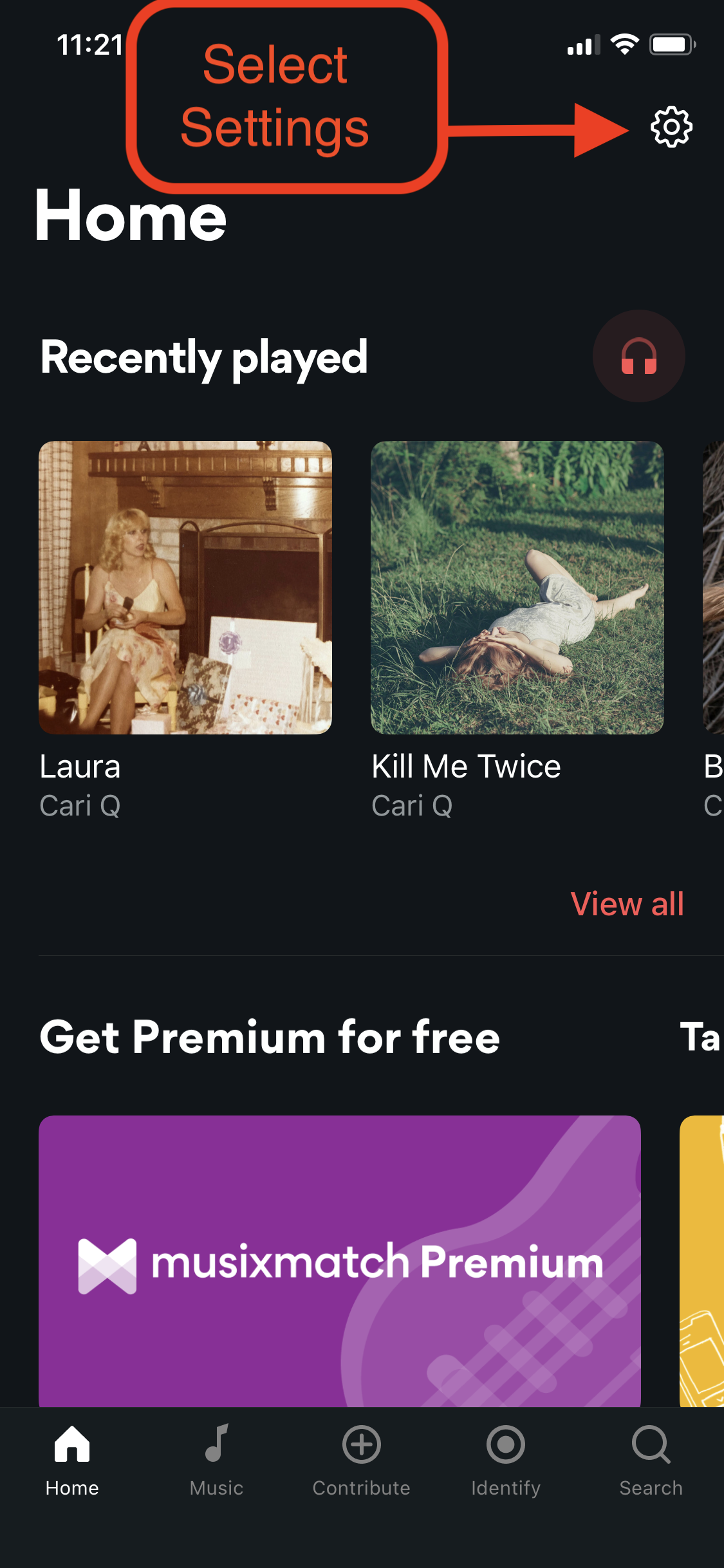
Task: Open the Laura song card
Action: (185, 587)
